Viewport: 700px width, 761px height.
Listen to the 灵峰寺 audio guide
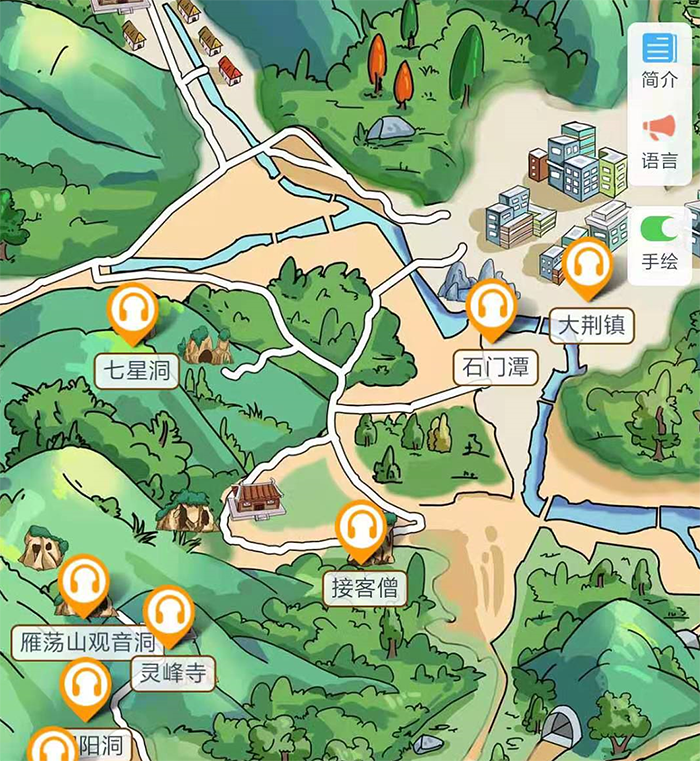[169, 615]
